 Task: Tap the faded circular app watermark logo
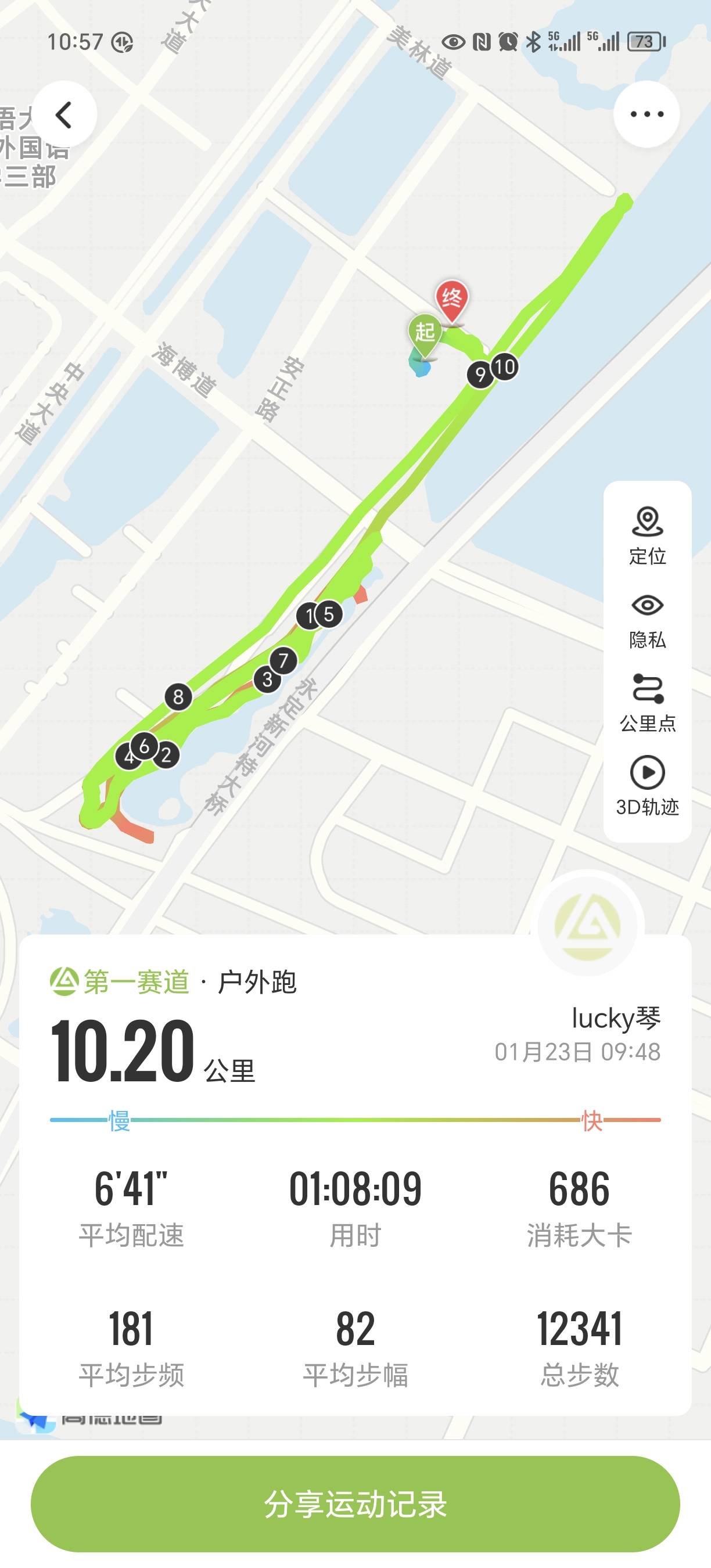coord(586,926)
